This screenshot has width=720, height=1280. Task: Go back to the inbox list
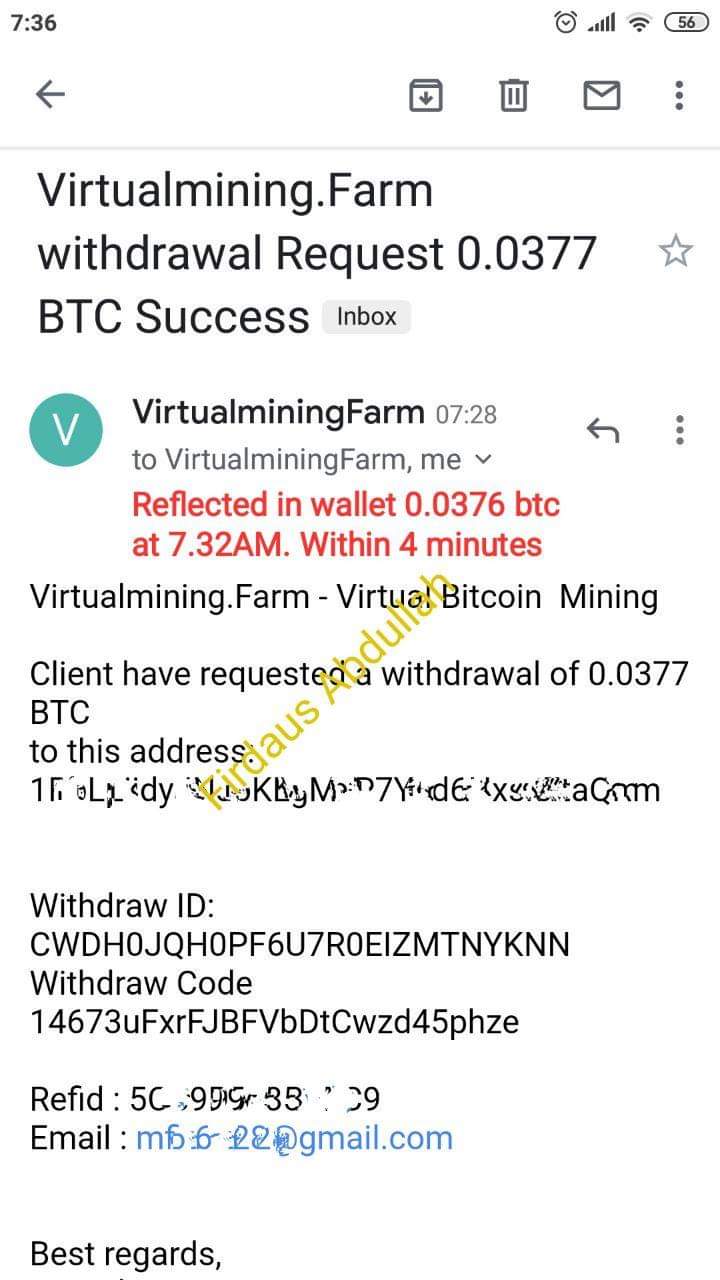pyautogui.click(x=50, y=95)
